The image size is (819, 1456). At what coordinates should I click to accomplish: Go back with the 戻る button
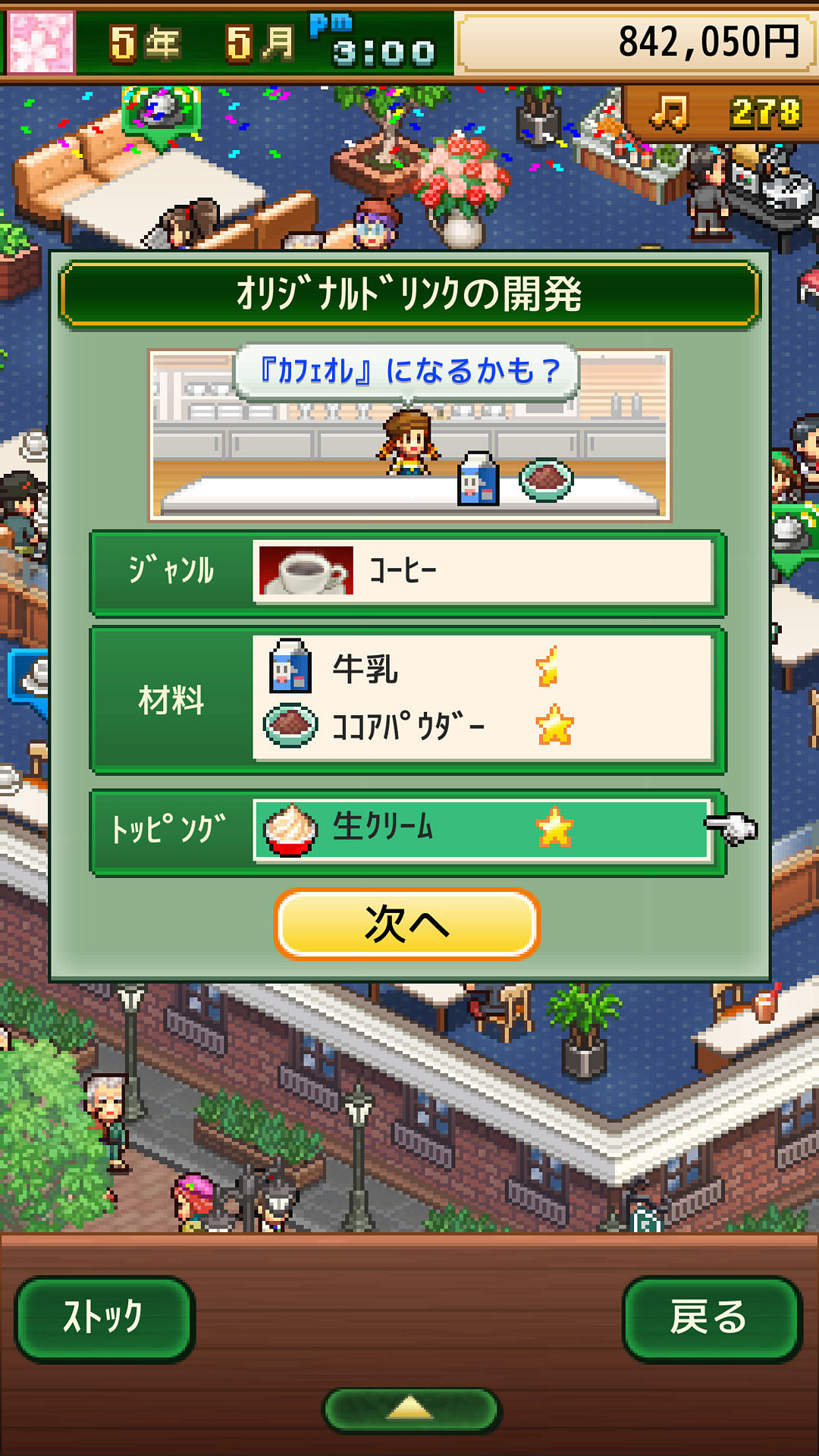(x=711, y=1318)
